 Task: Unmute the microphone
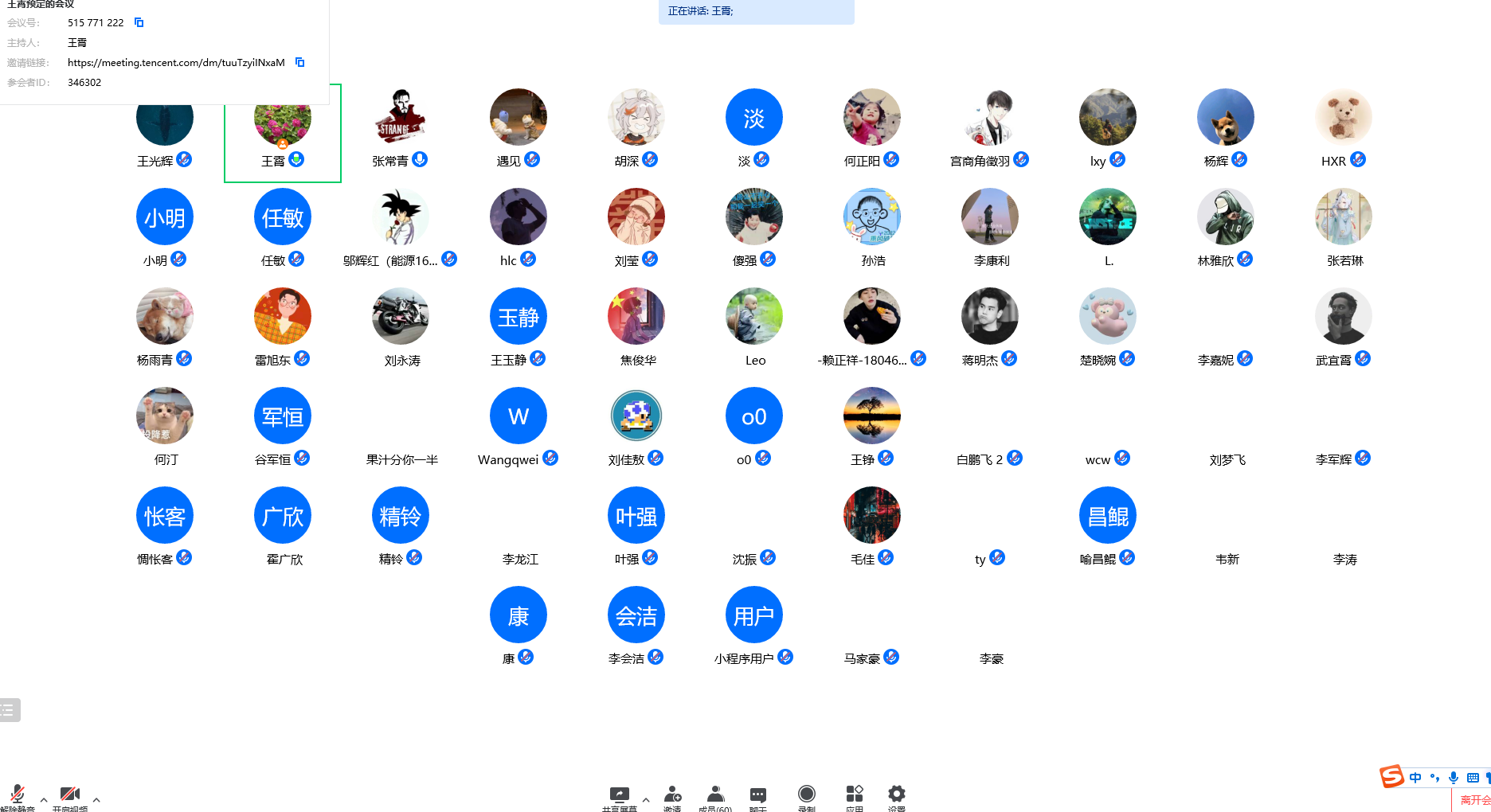(x=18, y=795)
